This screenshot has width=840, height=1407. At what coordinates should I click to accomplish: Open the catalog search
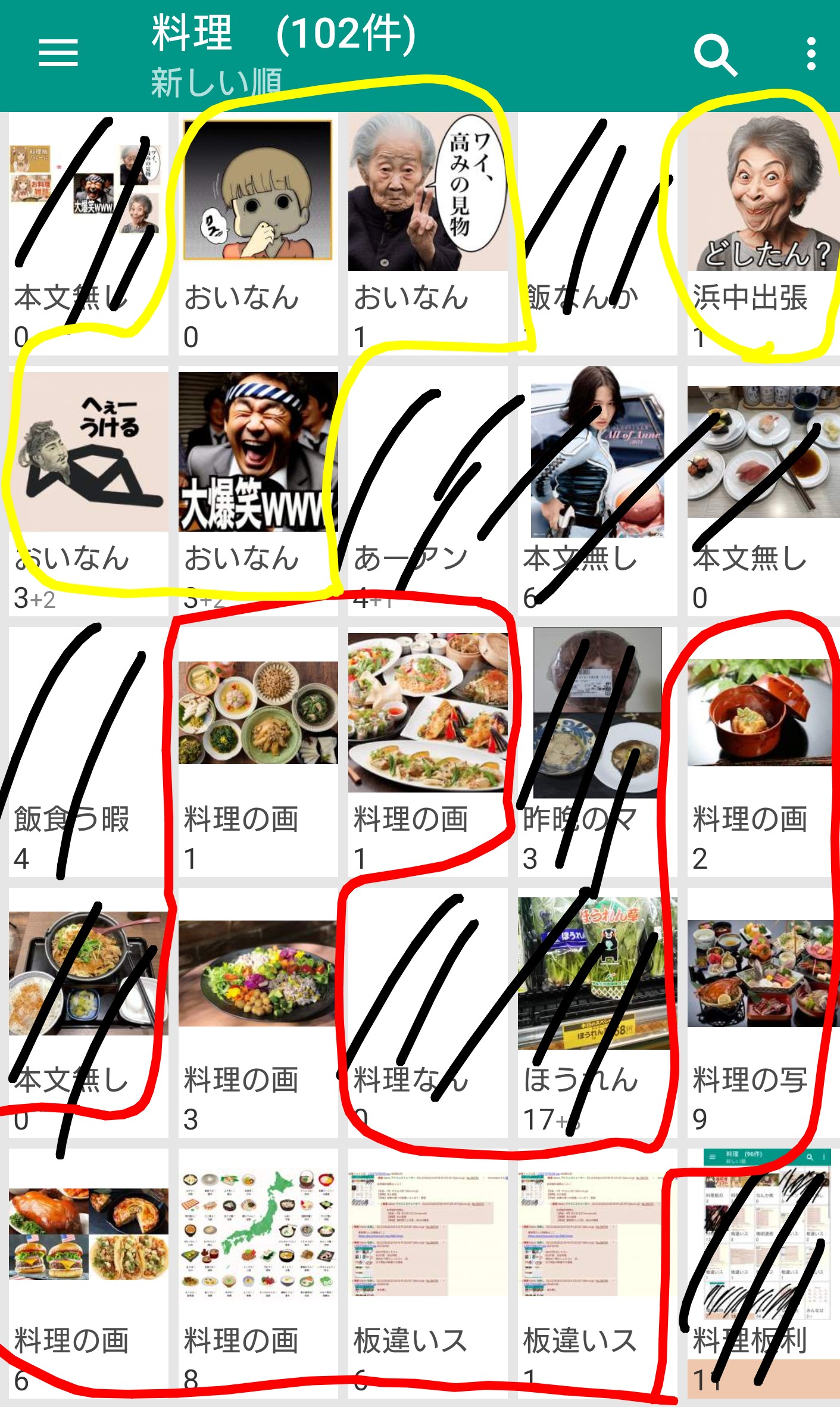pyautogui.click(x=715, y=55)
